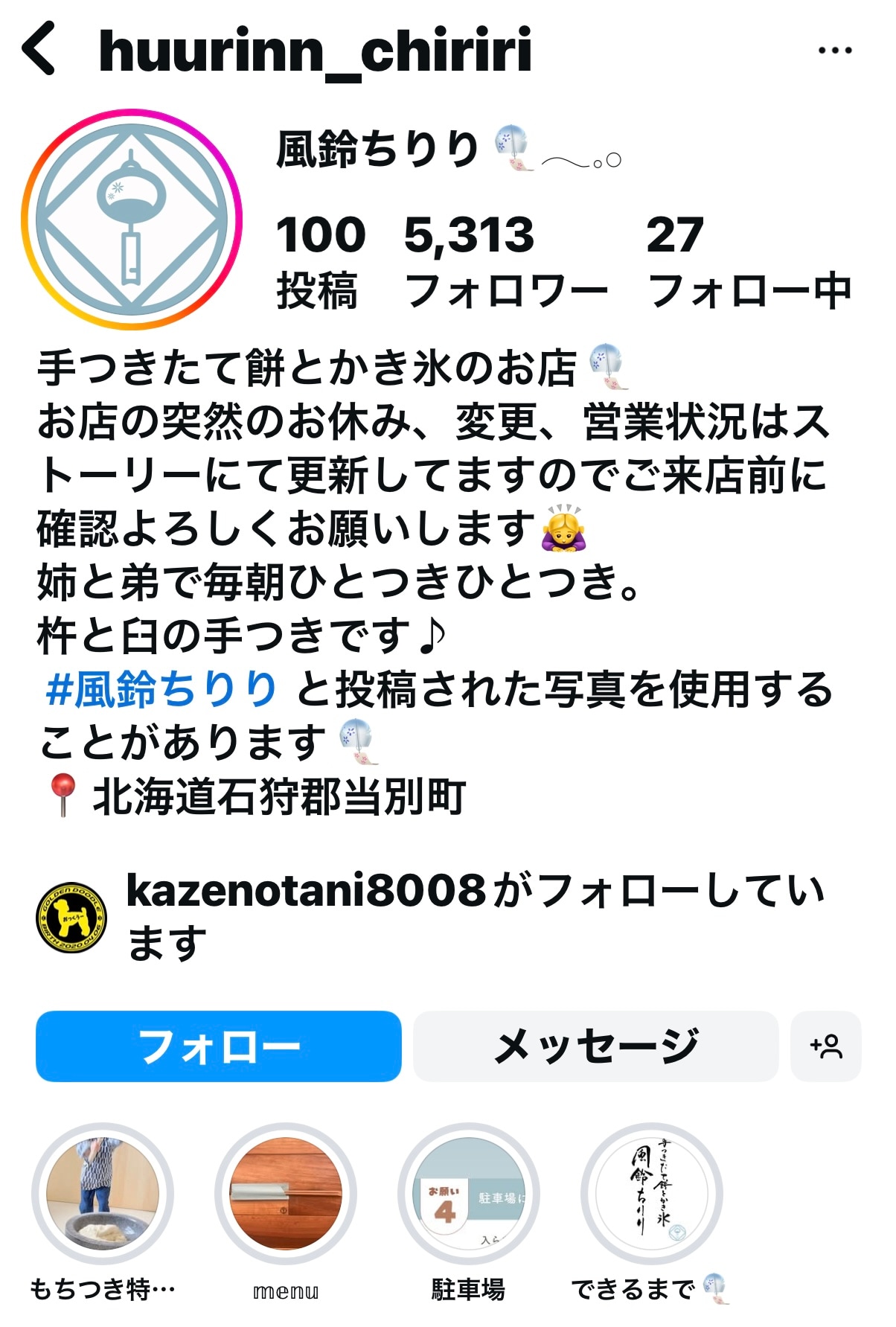Open the 5,313 フォロワー list

505,260
